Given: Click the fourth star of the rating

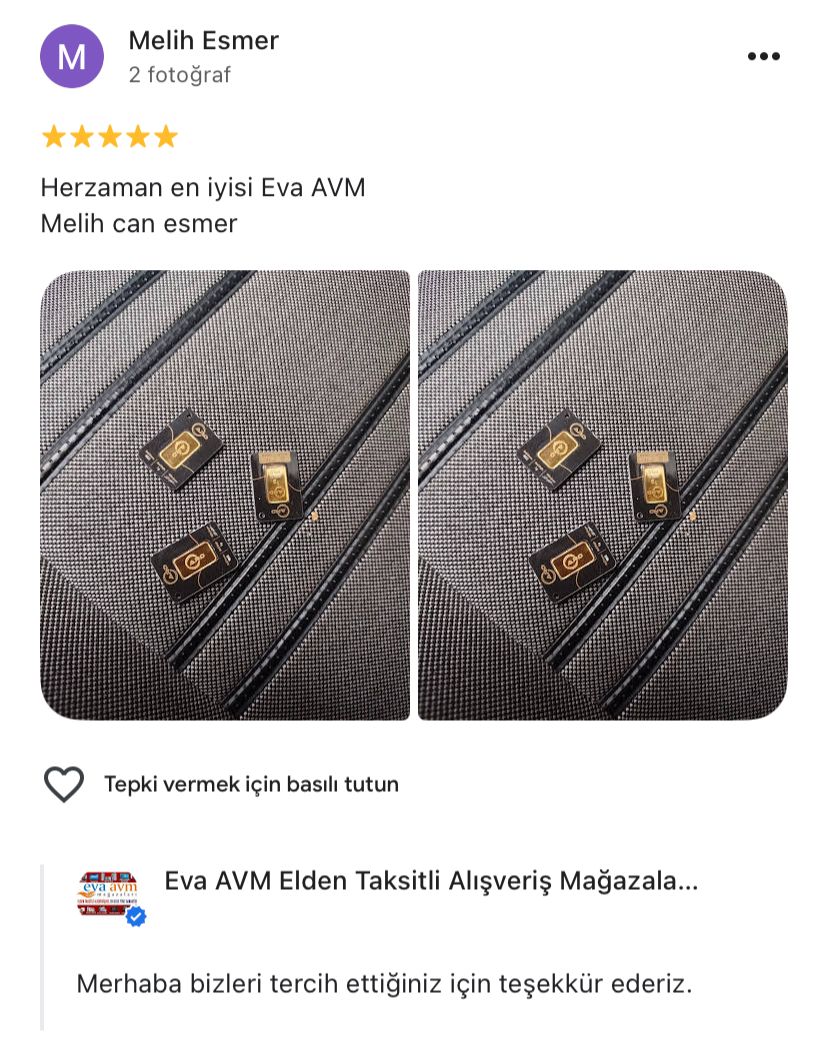Looking at the screenshot, I should [x=137, y=135].
